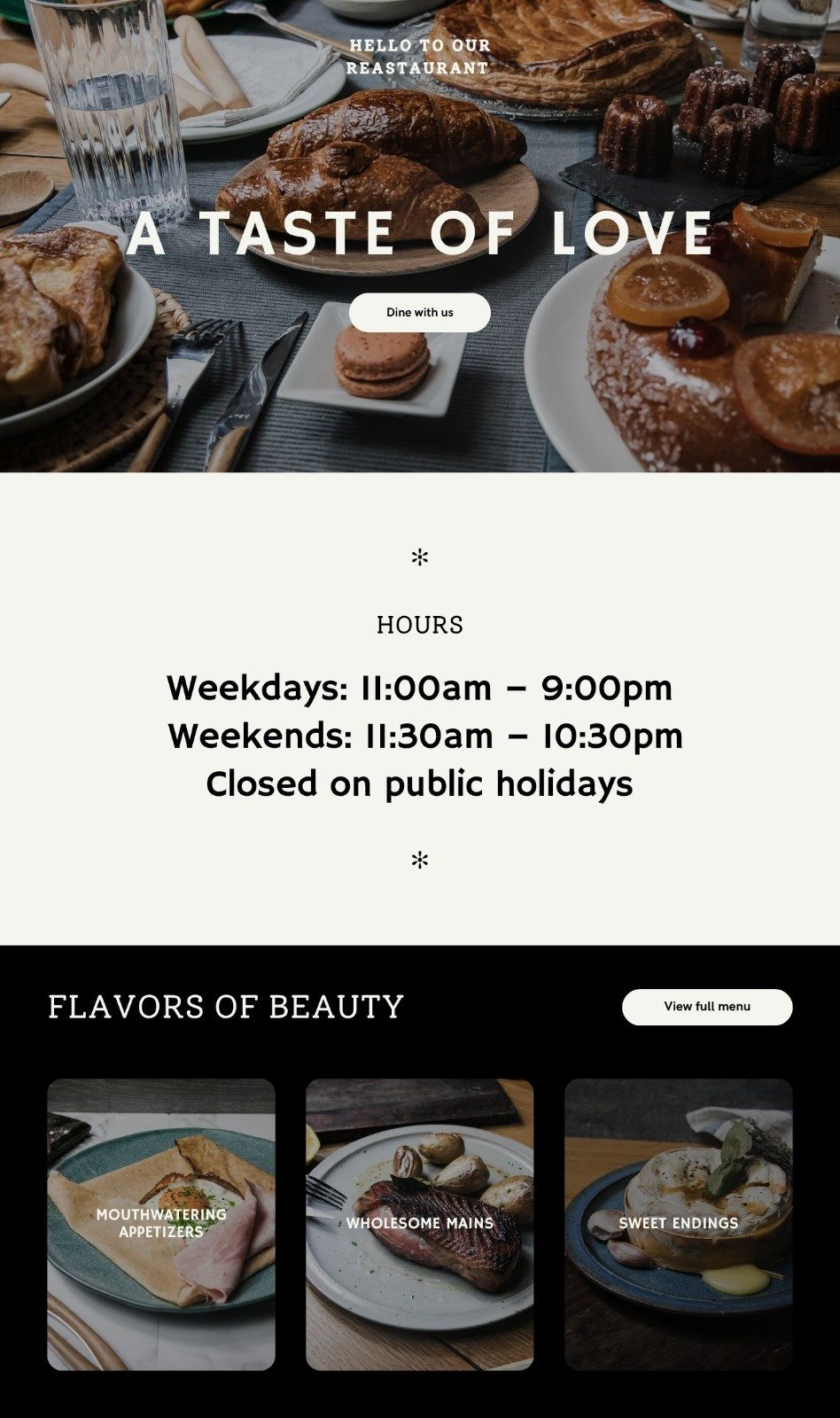Select the weekdays hours line

pos(420,687)
